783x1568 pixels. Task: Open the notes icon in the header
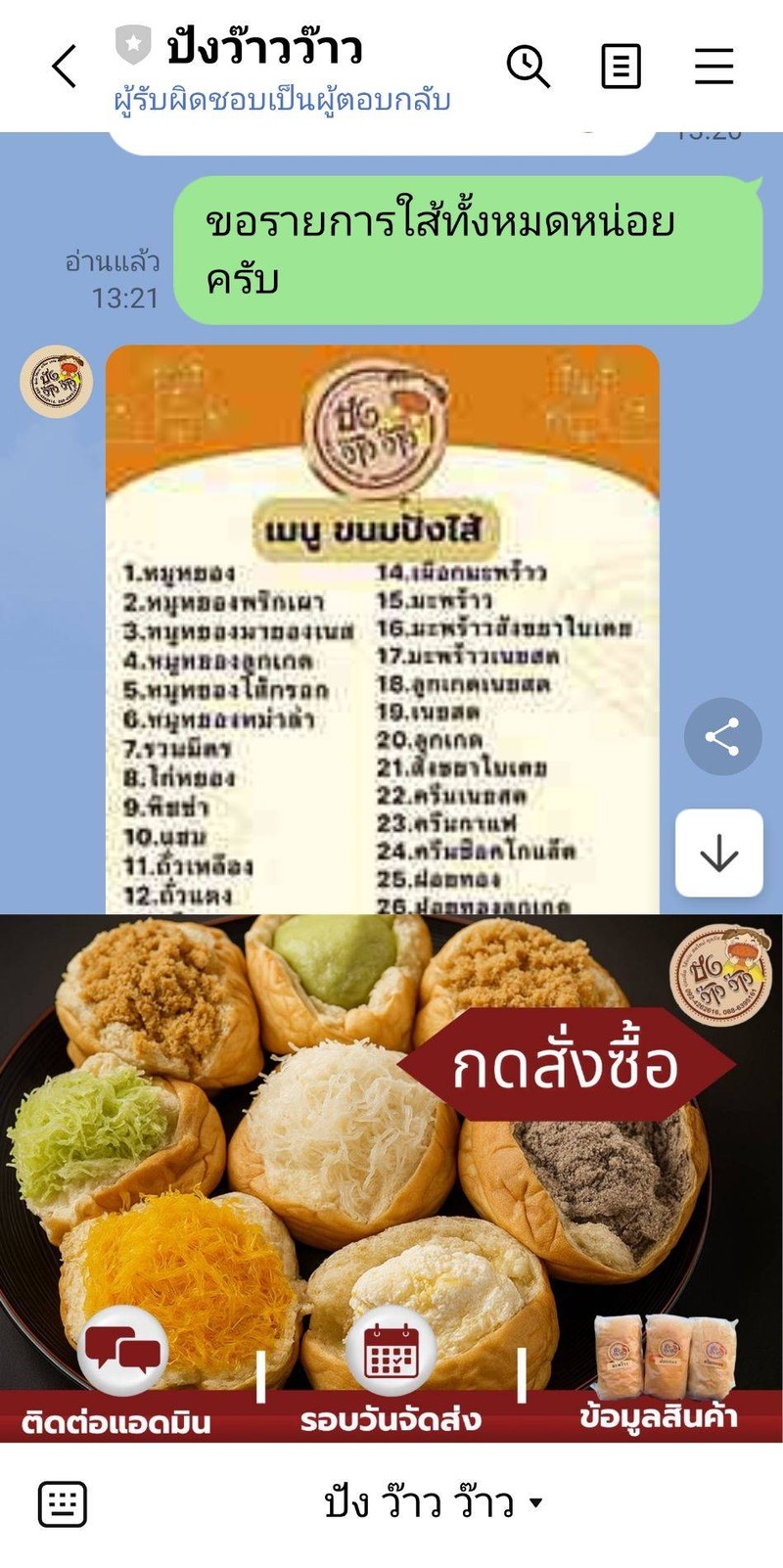click(x=621, y=67)
